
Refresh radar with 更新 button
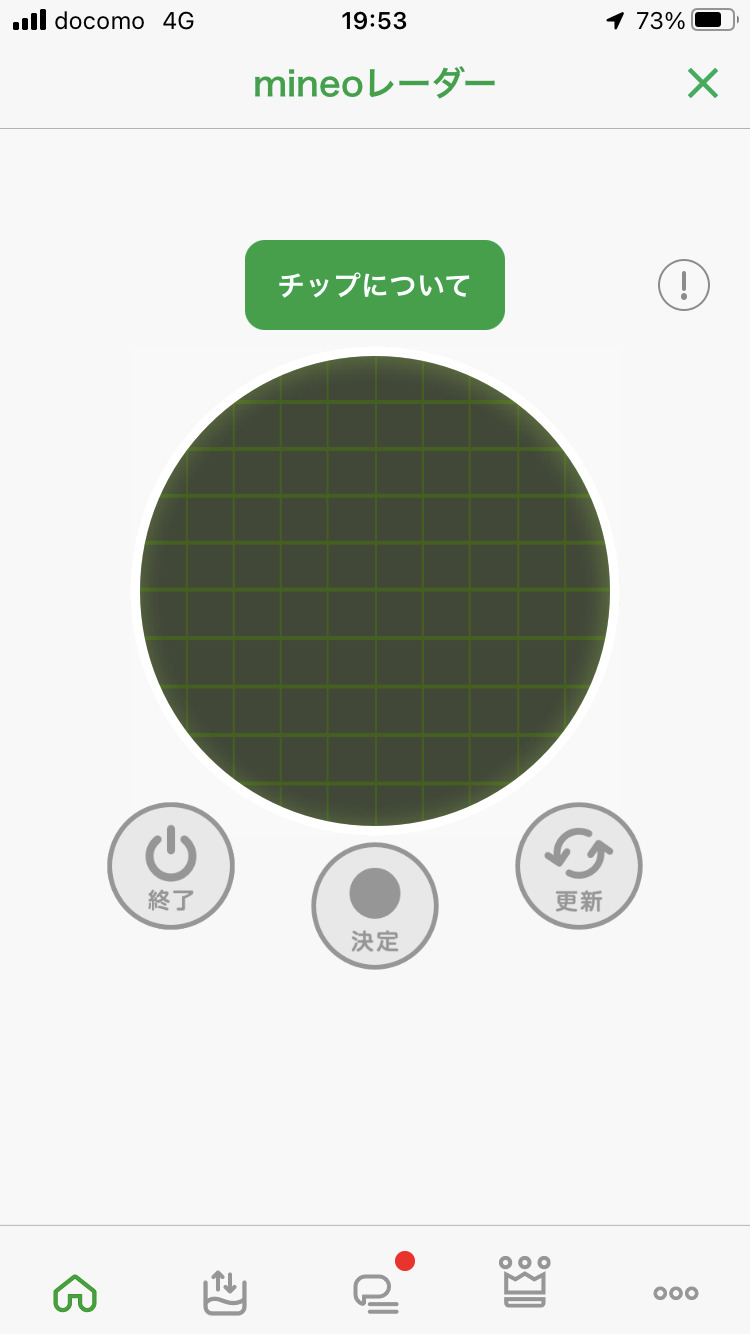tap(579, 866)
